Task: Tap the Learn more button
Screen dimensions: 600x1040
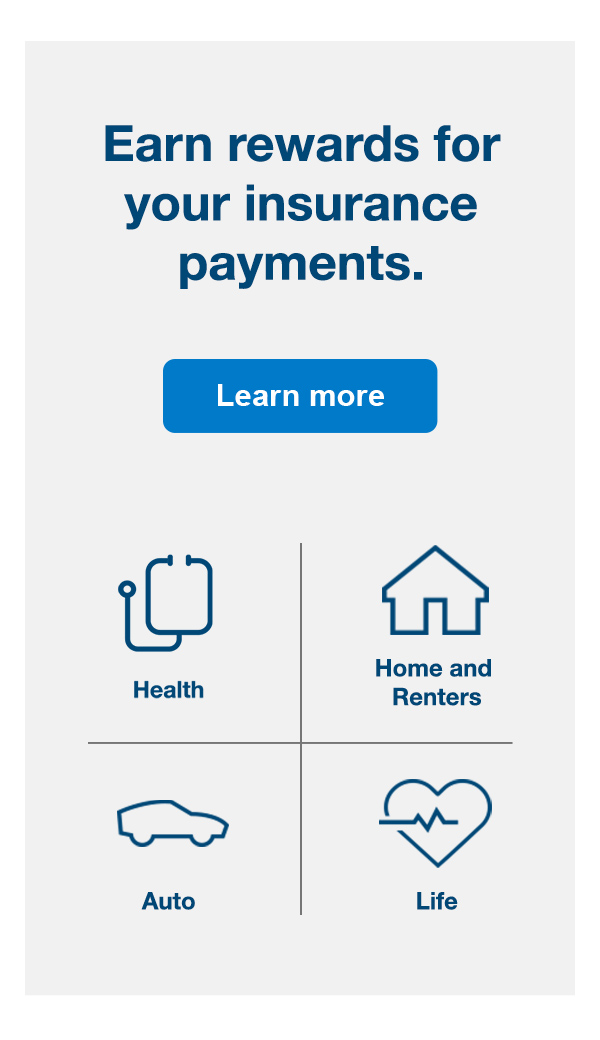Action: tap(300, 396)
